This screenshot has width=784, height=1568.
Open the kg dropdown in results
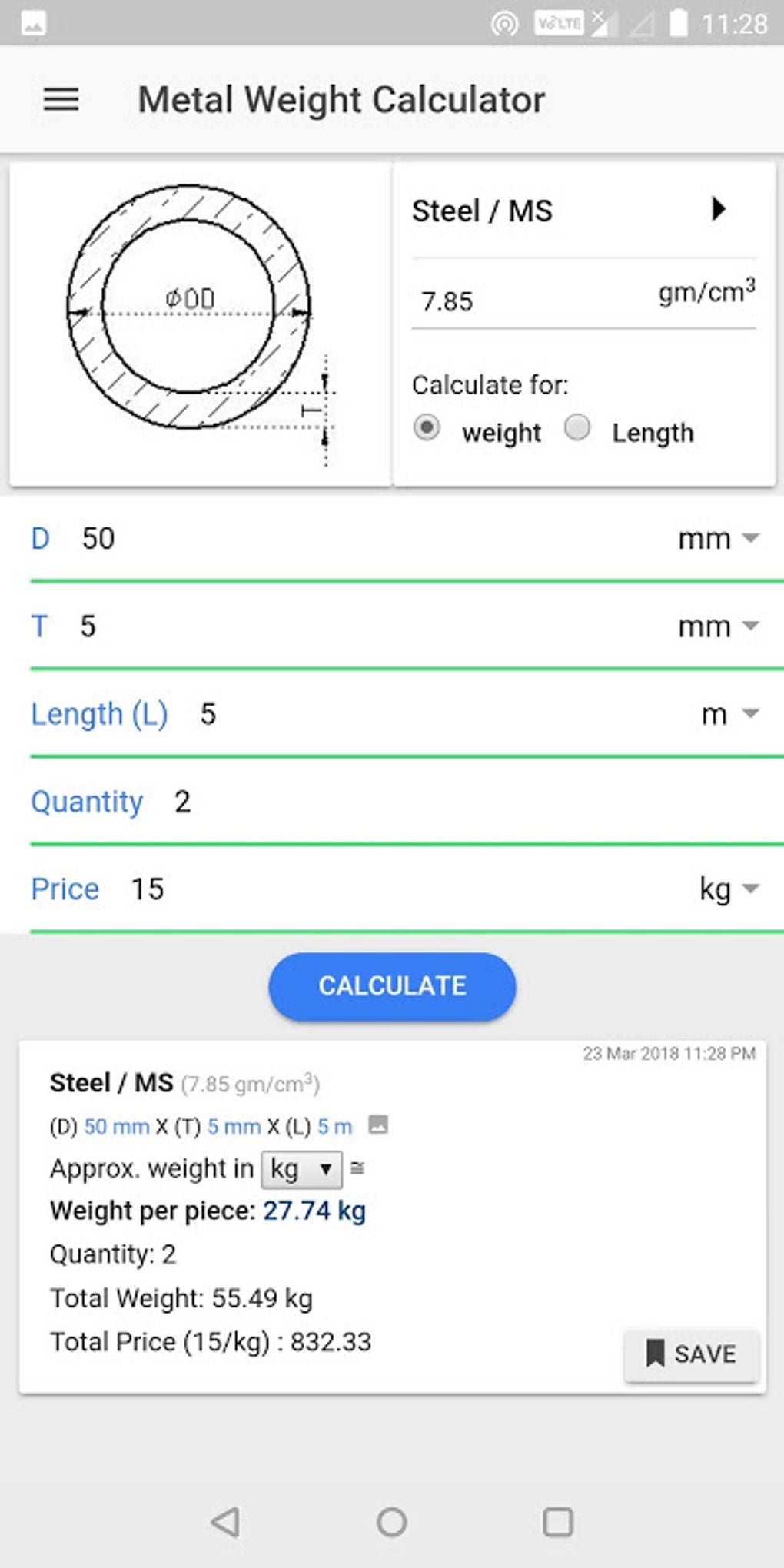[x=301, y=1168]
